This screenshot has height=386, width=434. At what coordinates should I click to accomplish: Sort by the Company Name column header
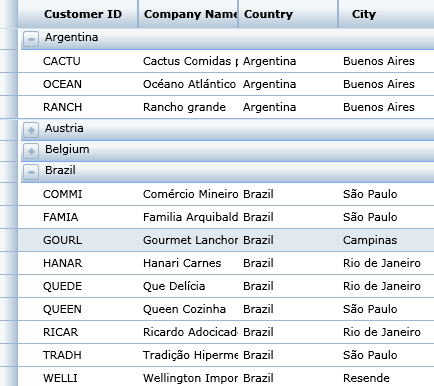[188, 14]
